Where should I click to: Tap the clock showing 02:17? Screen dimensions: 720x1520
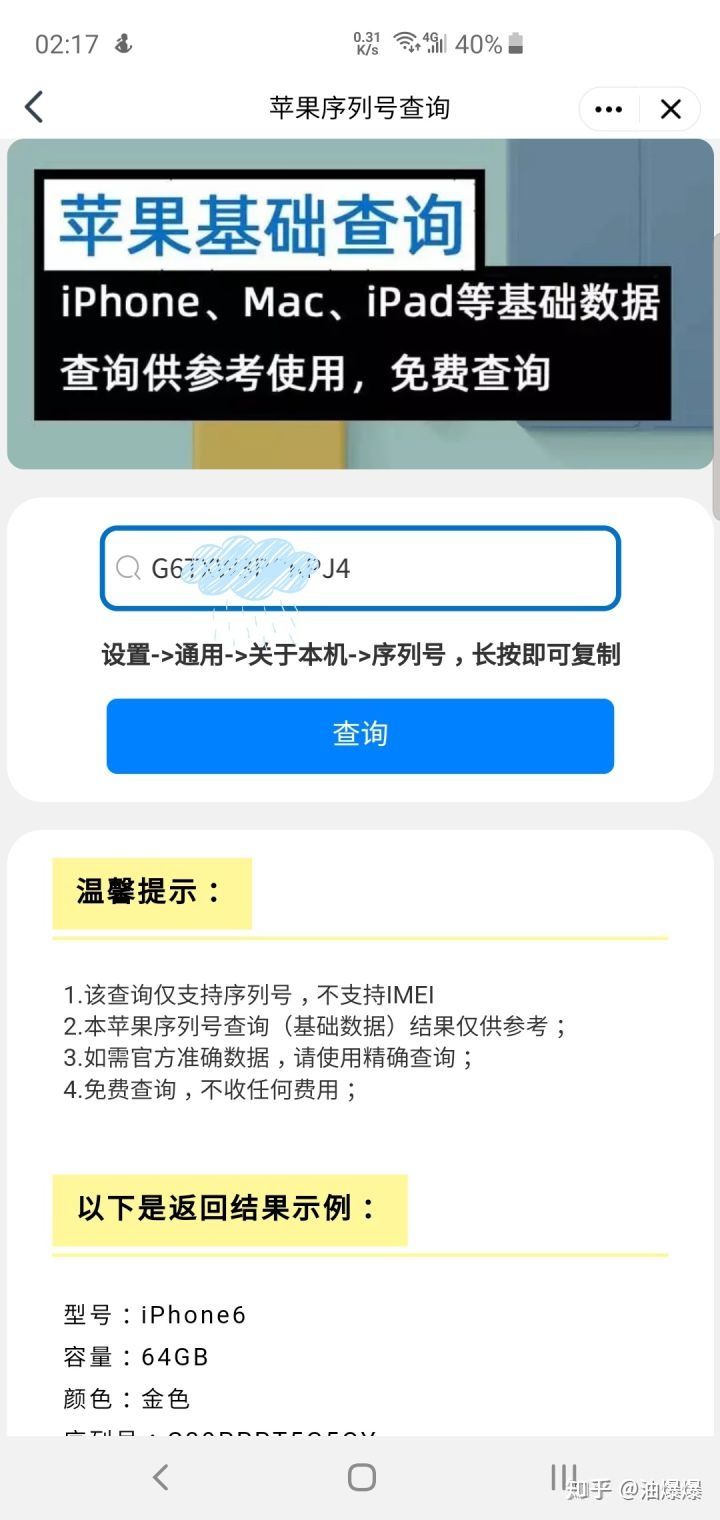(x=68, y=43)
